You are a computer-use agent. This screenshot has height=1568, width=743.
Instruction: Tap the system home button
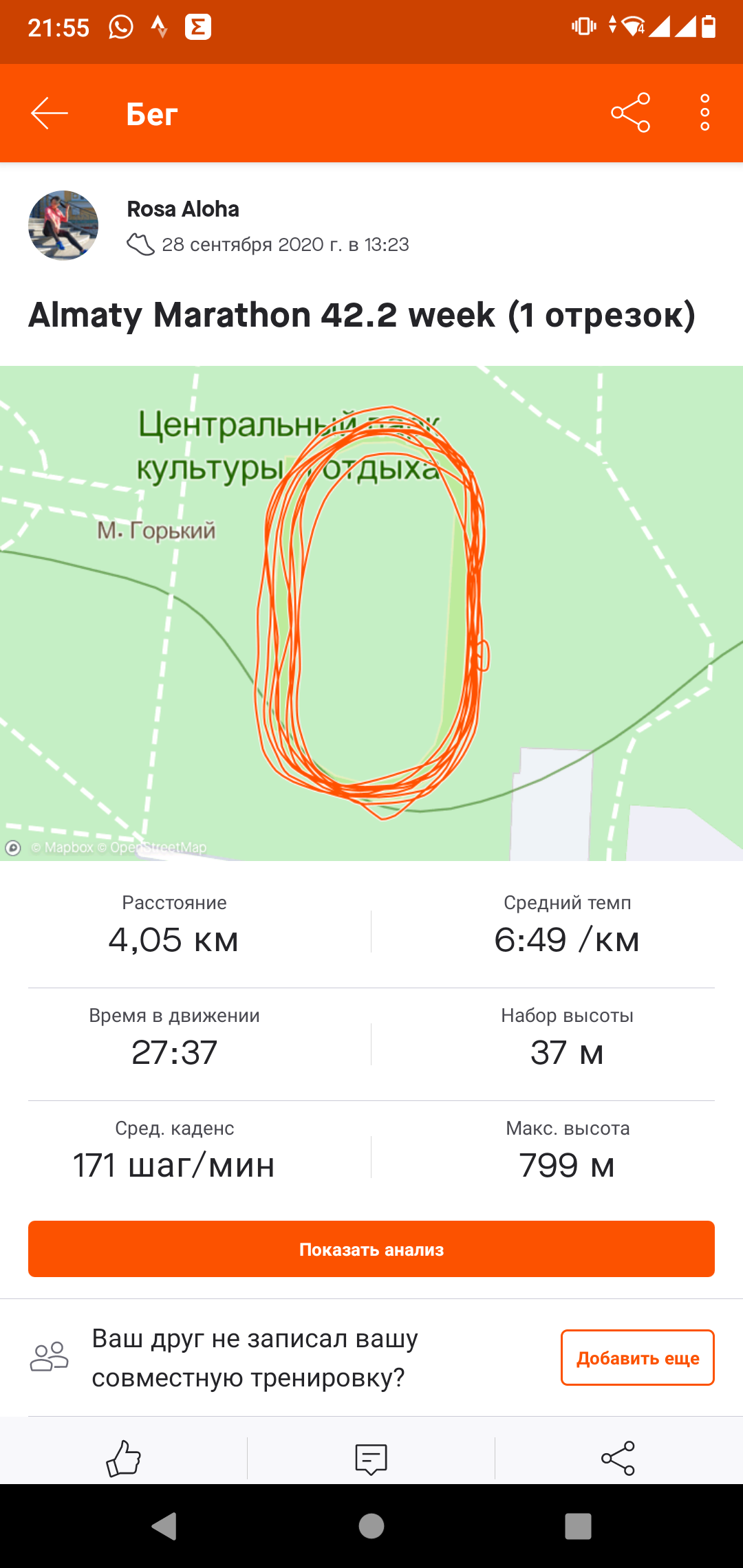click(371, 1526)
